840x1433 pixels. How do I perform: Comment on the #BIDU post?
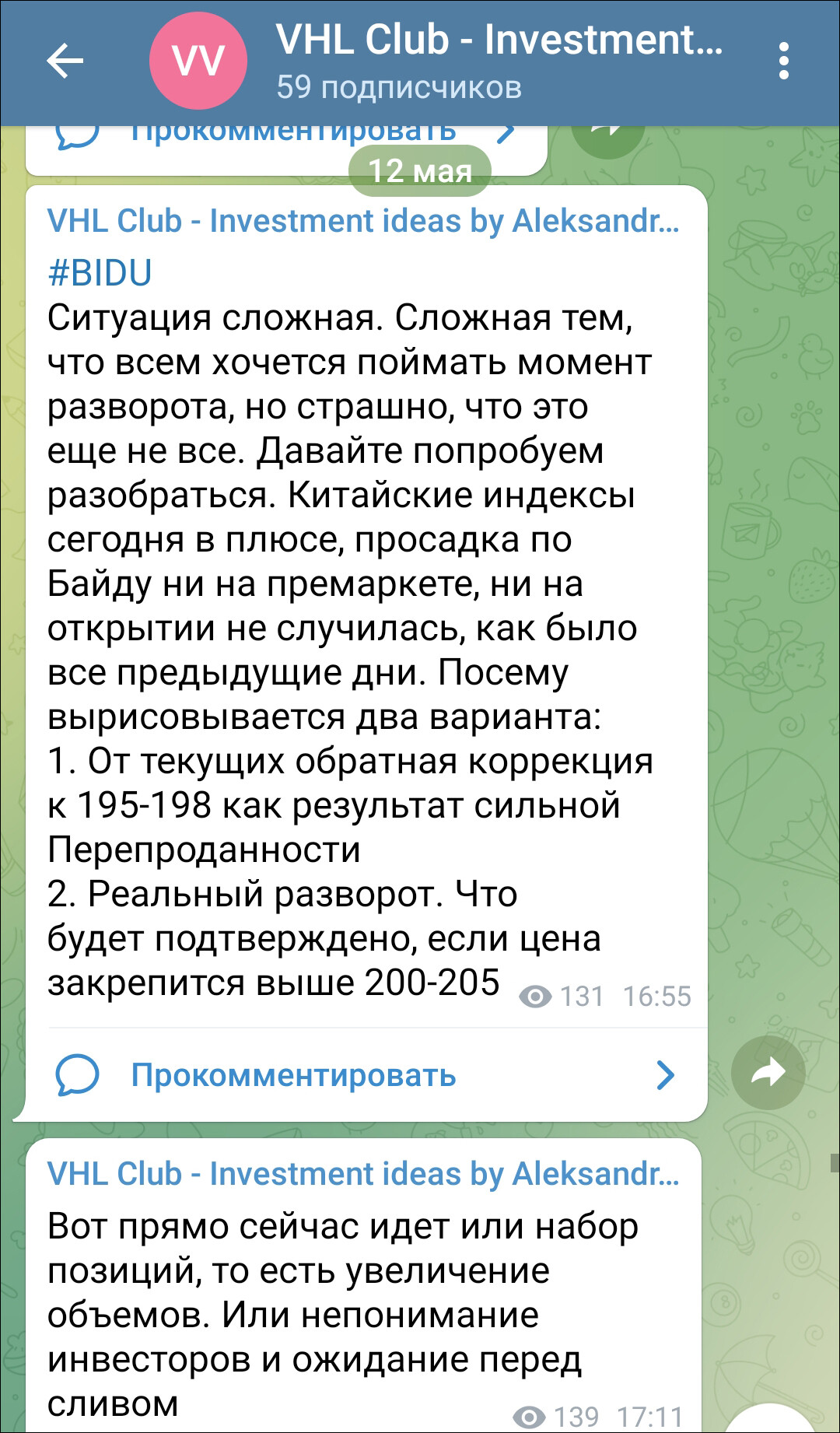pos(292,1075)
